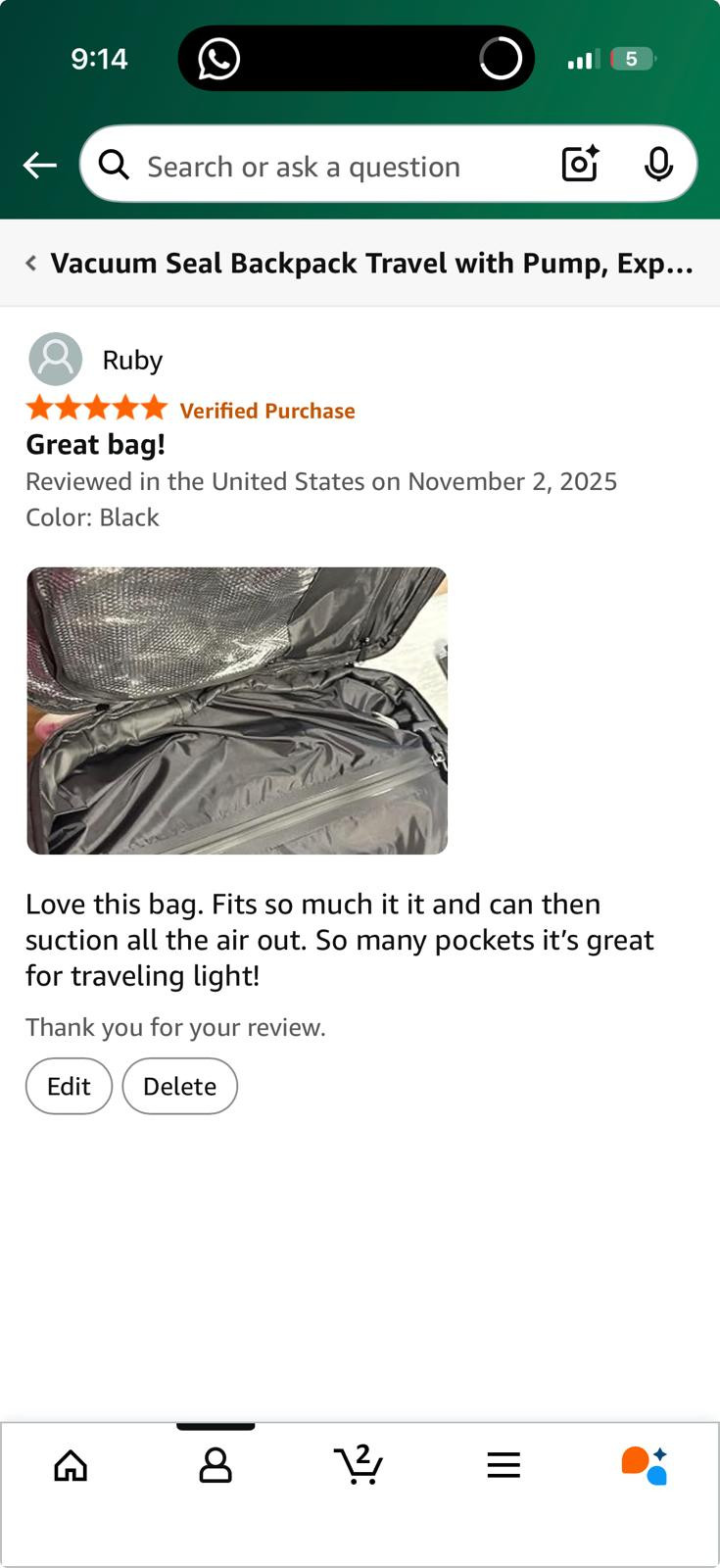
Task: Enlarge the review photo of the bag
Action: click(x=237, y=710)
